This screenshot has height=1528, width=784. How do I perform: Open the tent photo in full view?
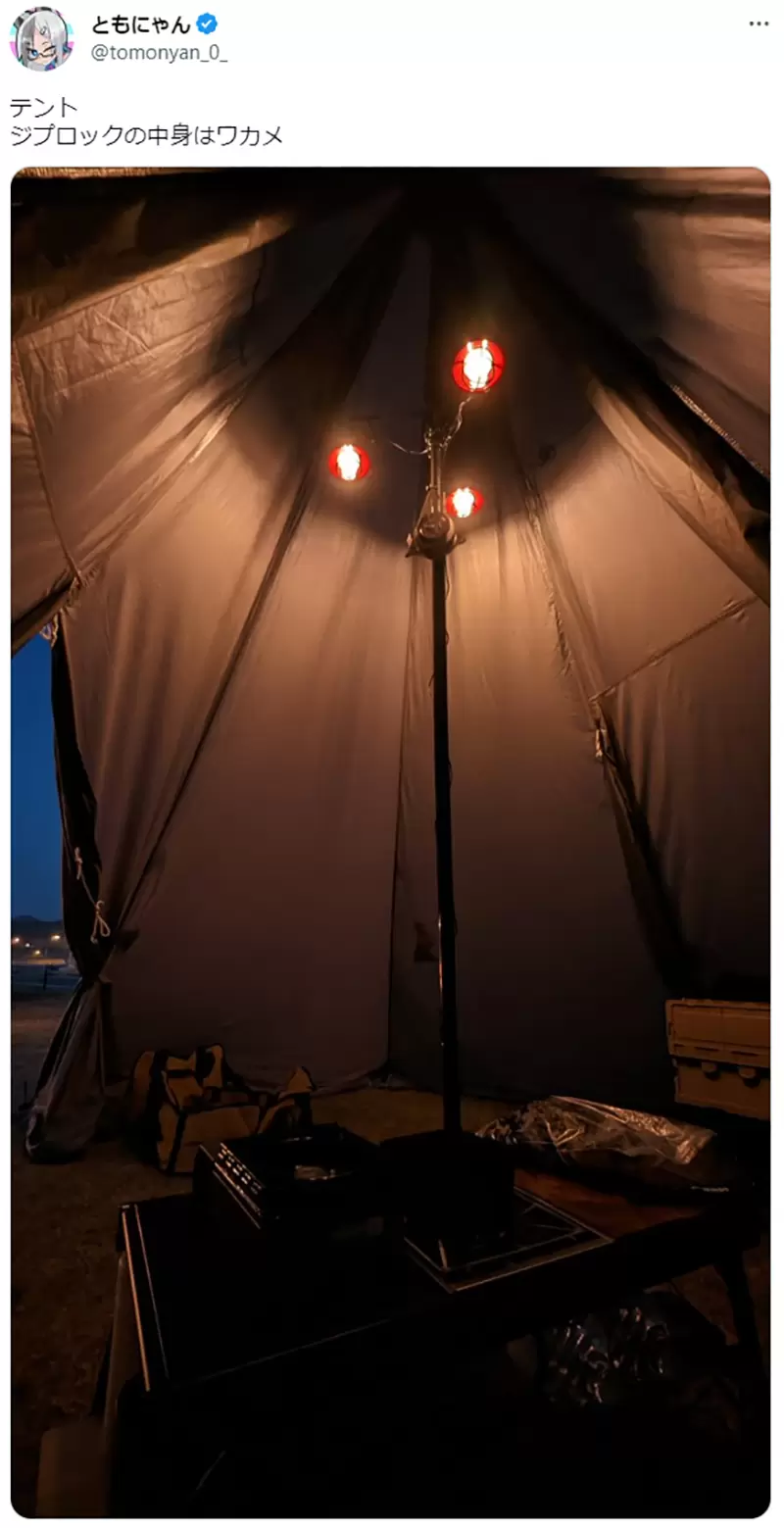pyautogui.click(x=390, y=841)
